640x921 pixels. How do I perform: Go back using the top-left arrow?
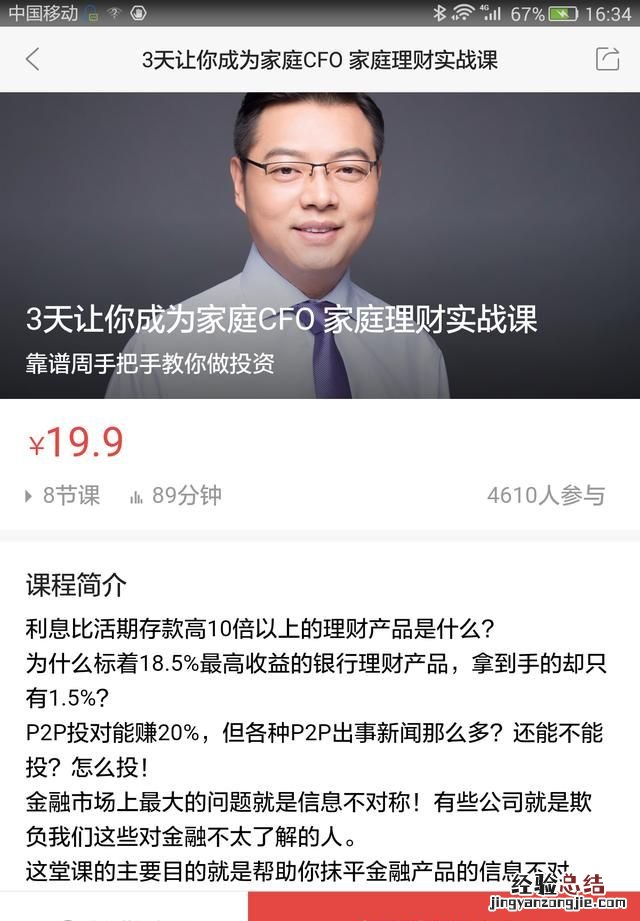pos(33,59)
